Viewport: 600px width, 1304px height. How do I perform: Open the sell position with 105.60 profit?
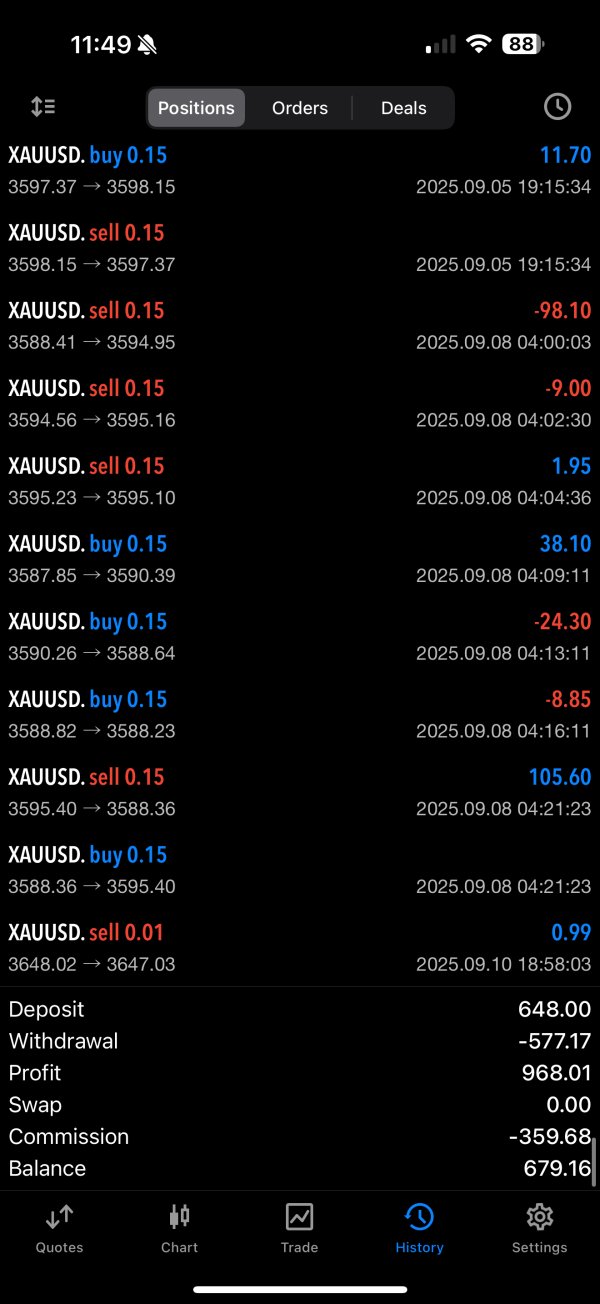[x=300, y=792]
